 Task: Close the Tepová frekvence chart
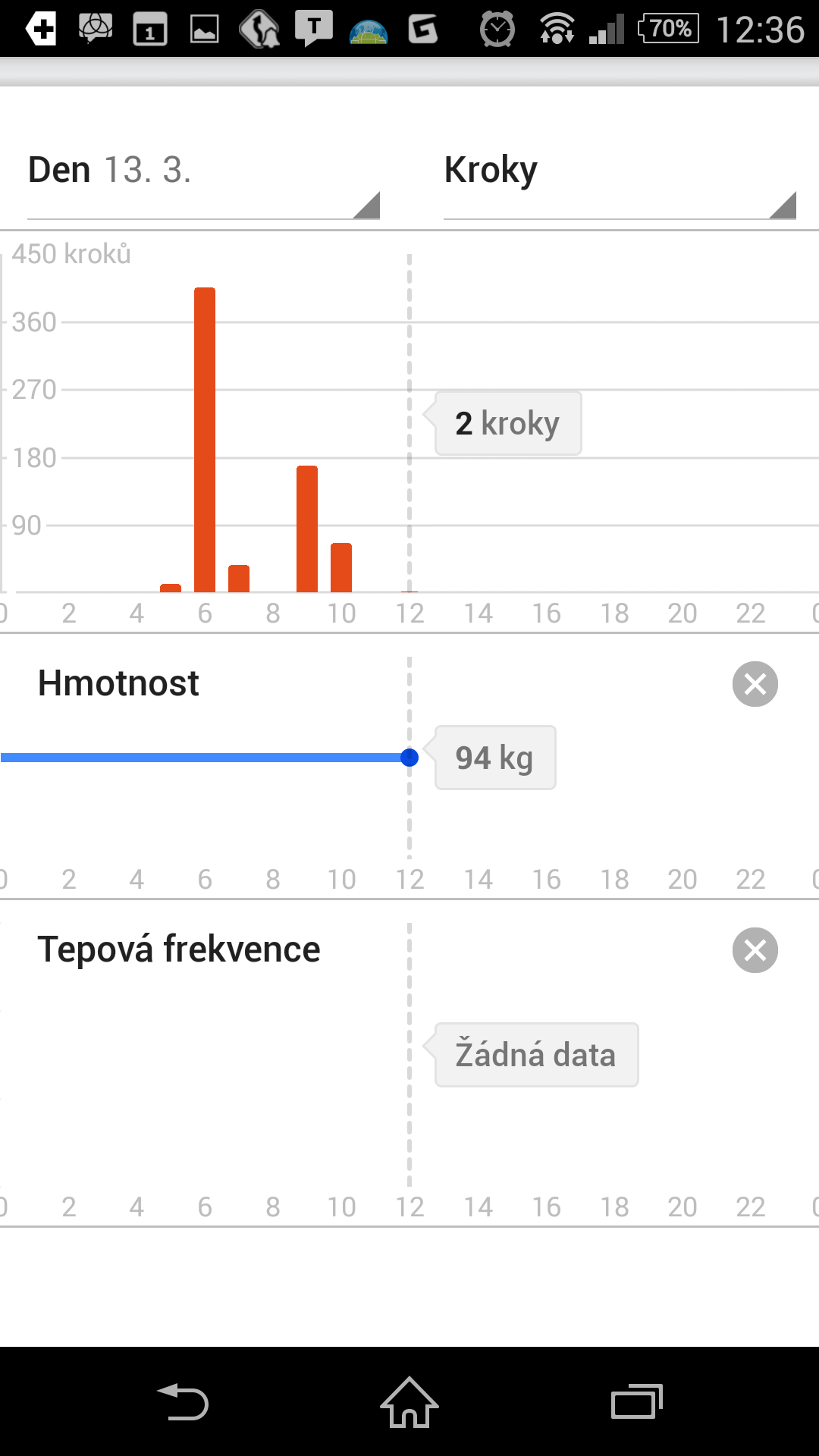tap(755, 950)
